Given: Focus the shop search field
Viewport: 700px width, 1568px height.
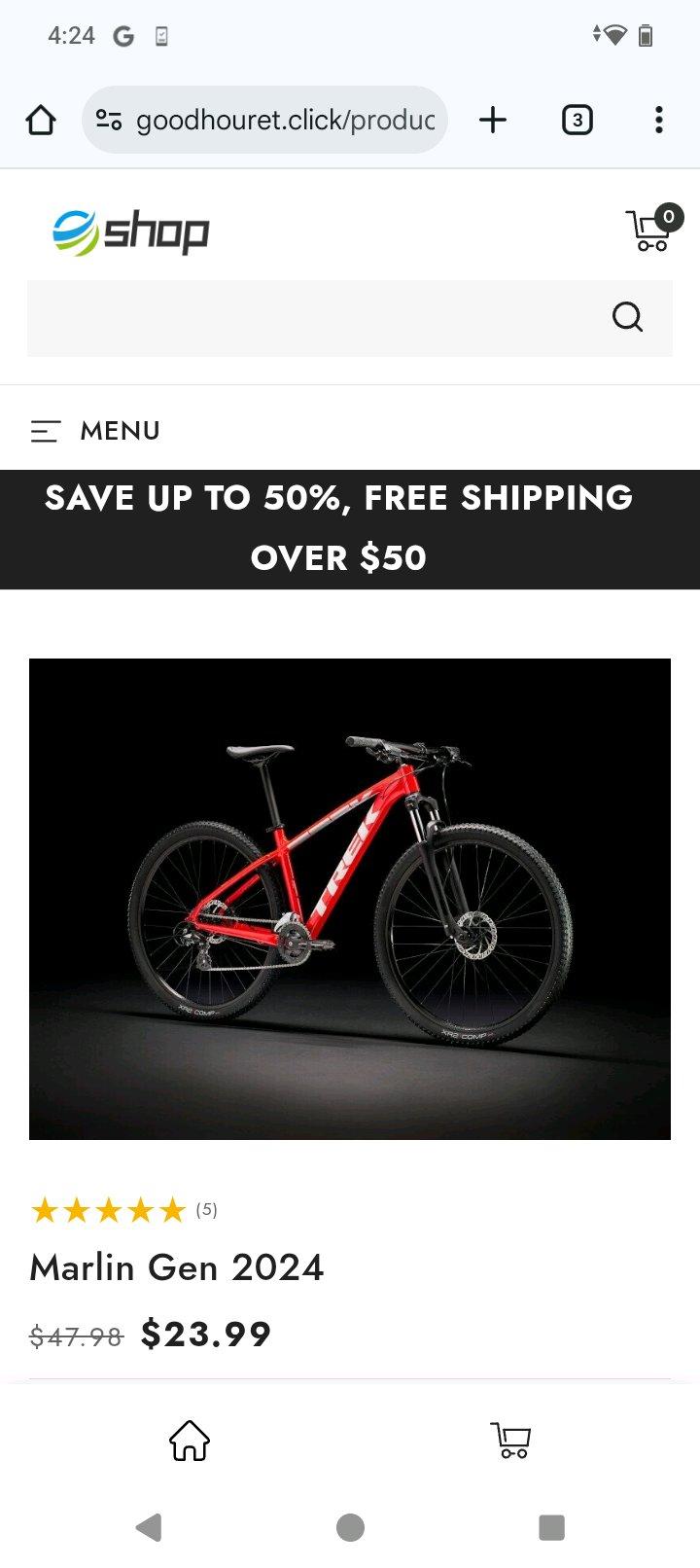Looking at the screenshot, I should coord(311,318).
